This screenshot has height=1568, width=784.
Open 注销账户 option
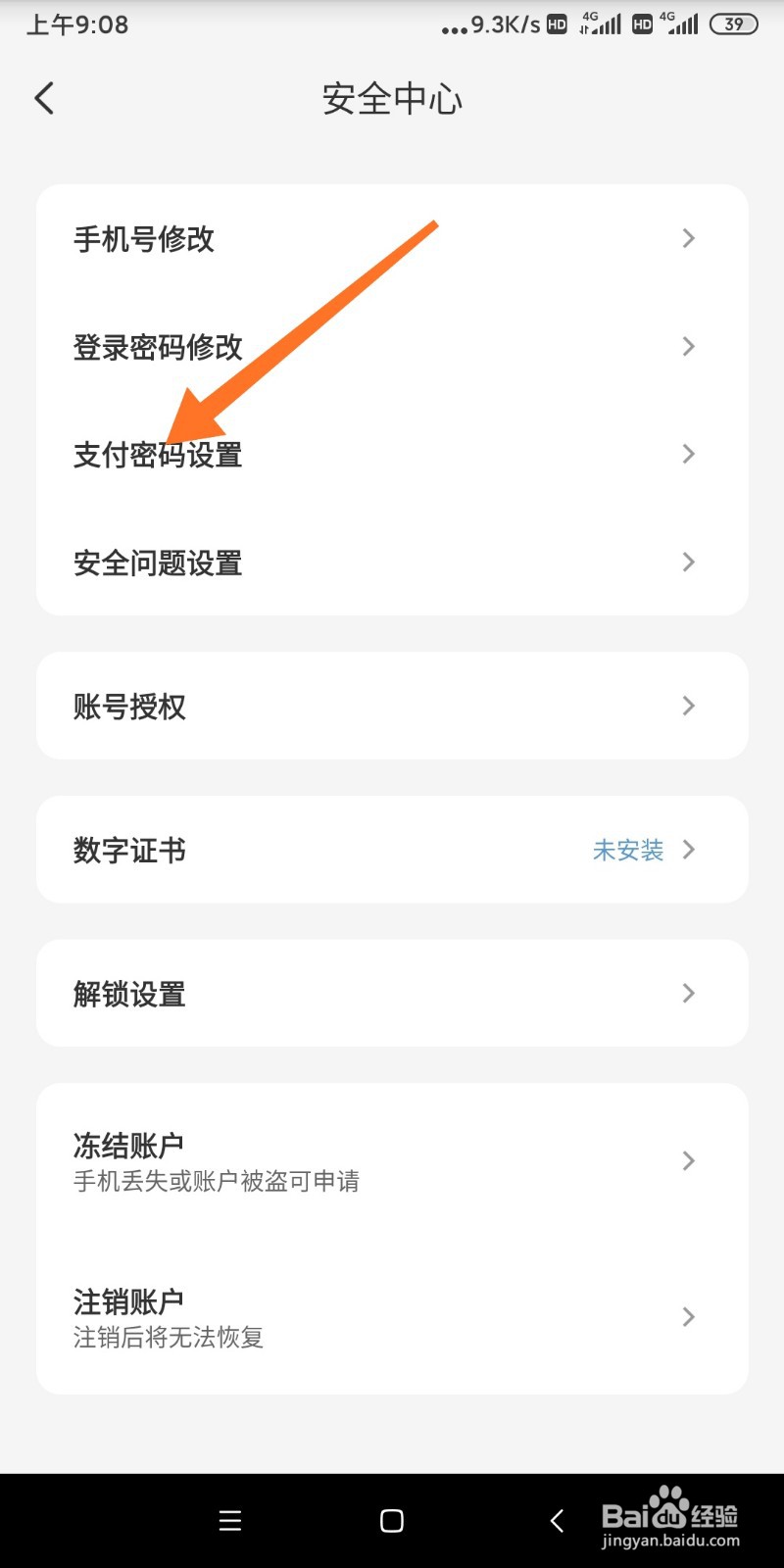[x=392, y=1317]
